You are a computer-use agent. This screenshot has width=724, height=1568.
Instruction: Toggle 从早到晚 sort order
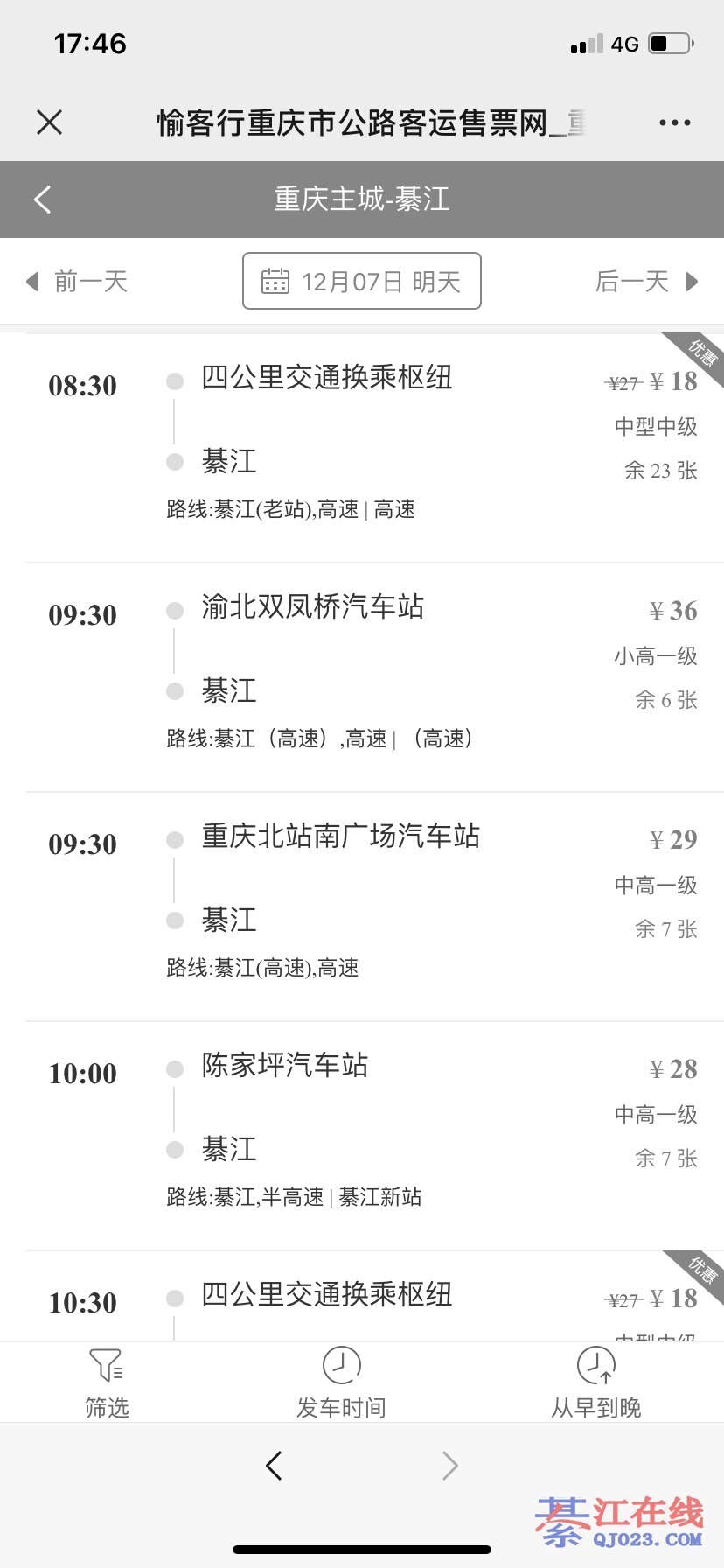(596, 1382)
